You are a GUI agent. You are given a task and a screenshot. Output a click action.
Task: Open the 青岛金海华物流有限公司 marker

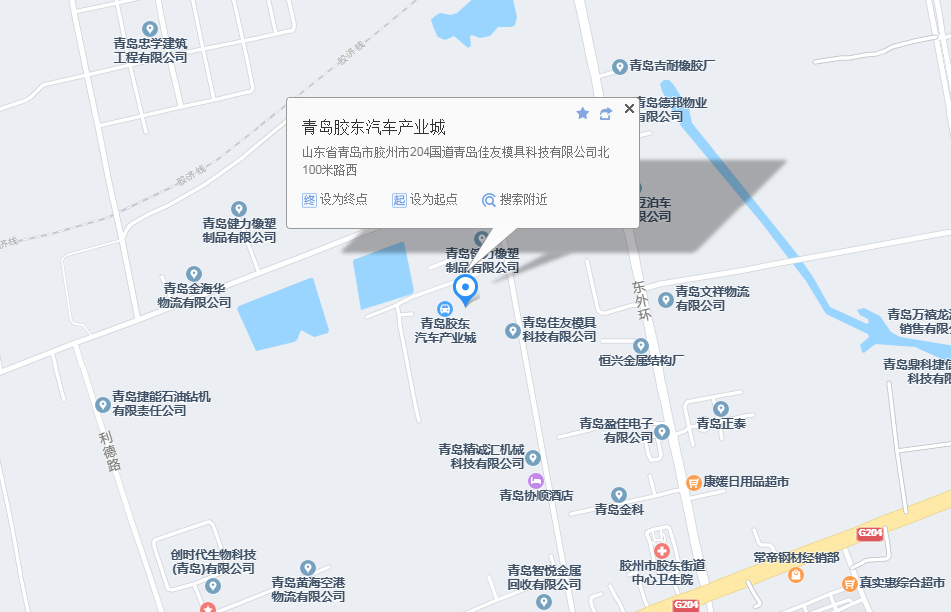[x=195, y=273]
